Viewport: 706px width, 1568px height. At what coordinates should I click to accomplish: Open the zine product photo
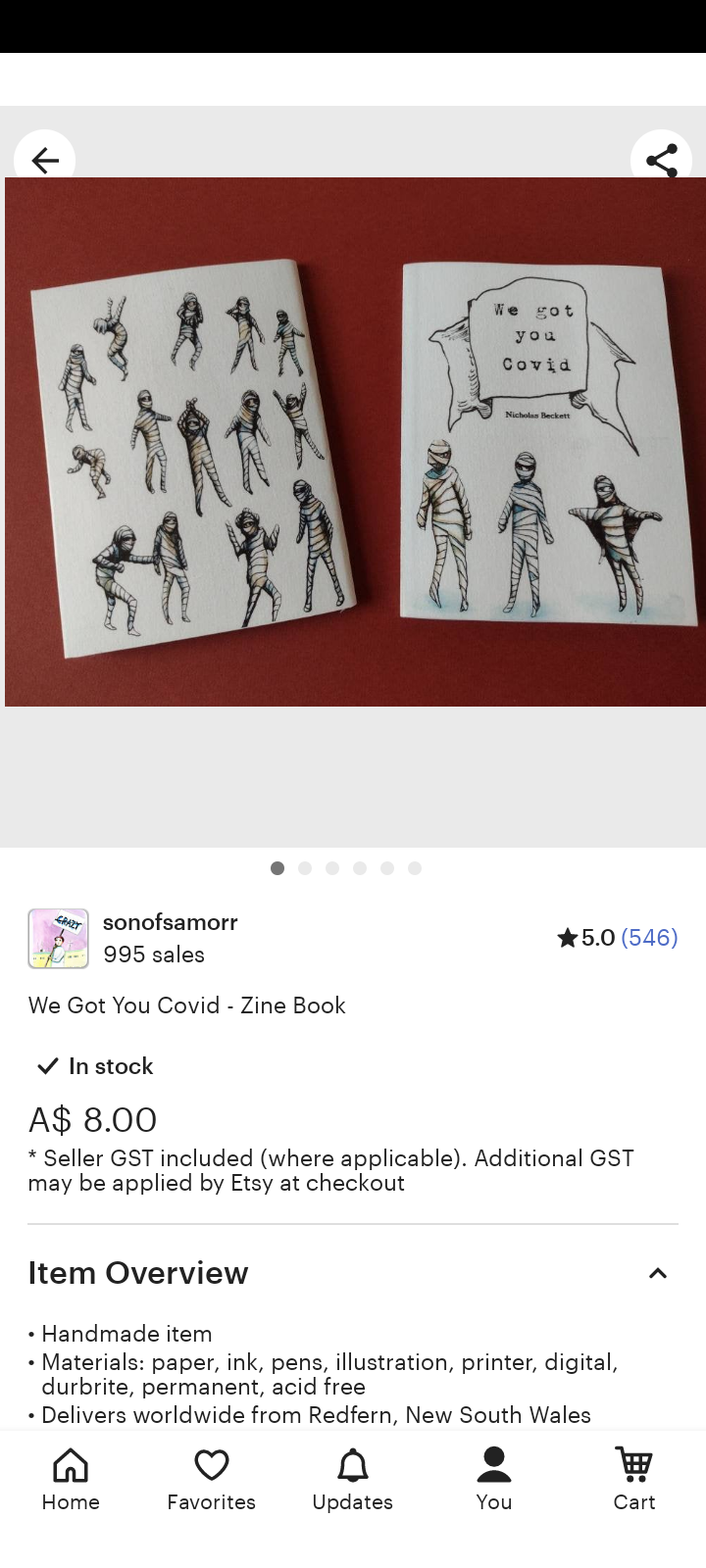click(x=355, y=441)
